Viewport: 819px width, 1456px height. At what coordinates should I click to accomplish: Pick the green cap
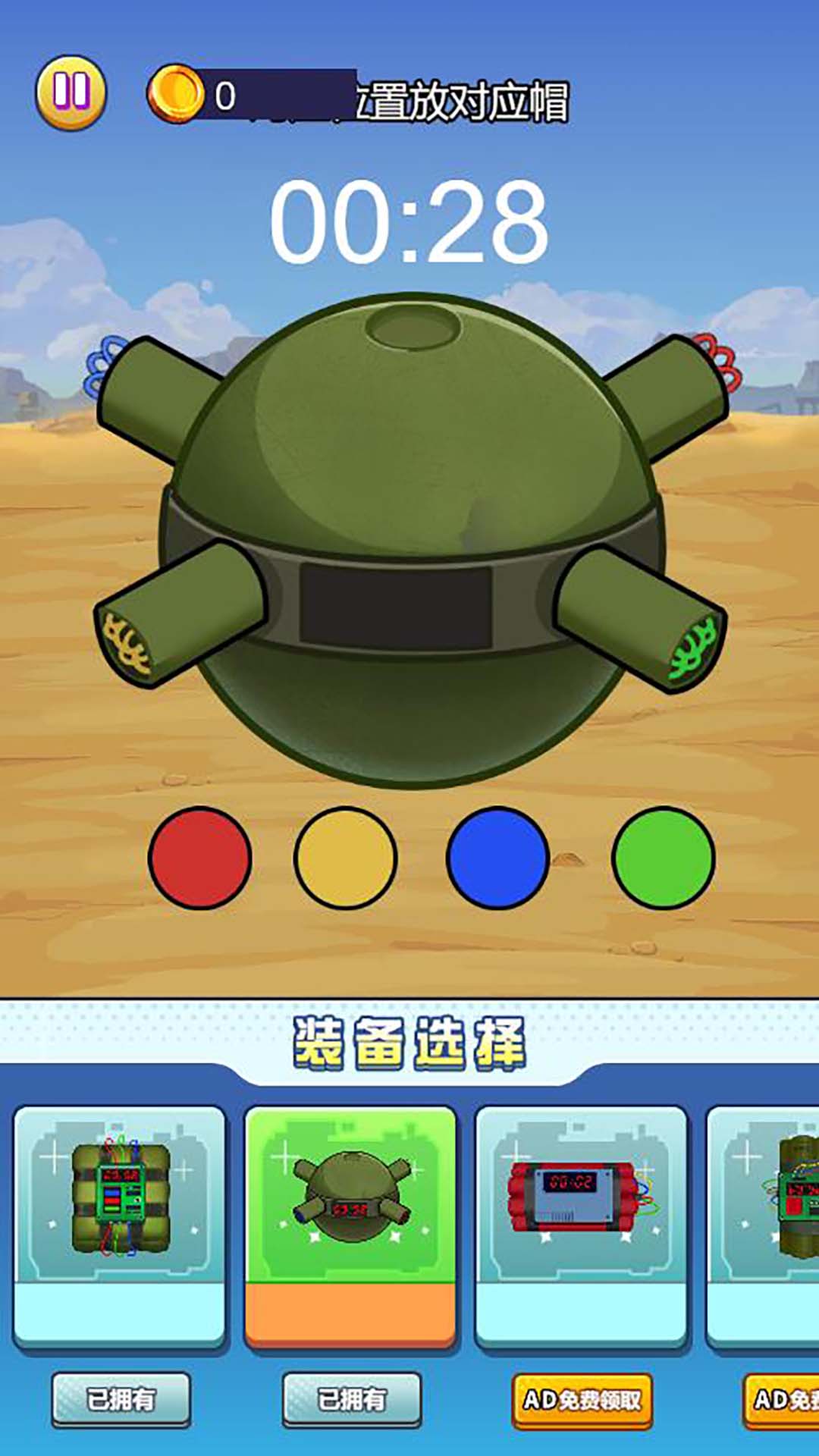[663, 858]
